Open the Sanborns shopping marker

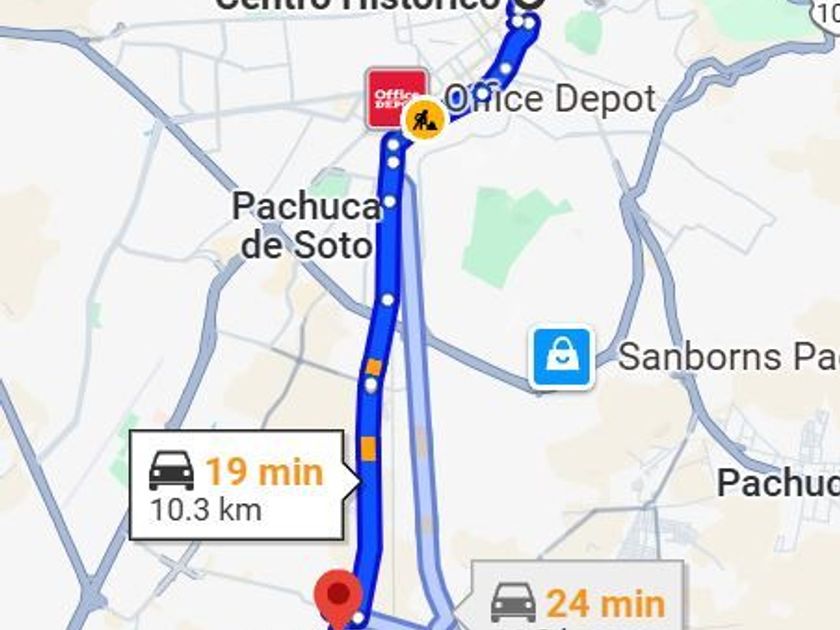(x=561, y=357)
